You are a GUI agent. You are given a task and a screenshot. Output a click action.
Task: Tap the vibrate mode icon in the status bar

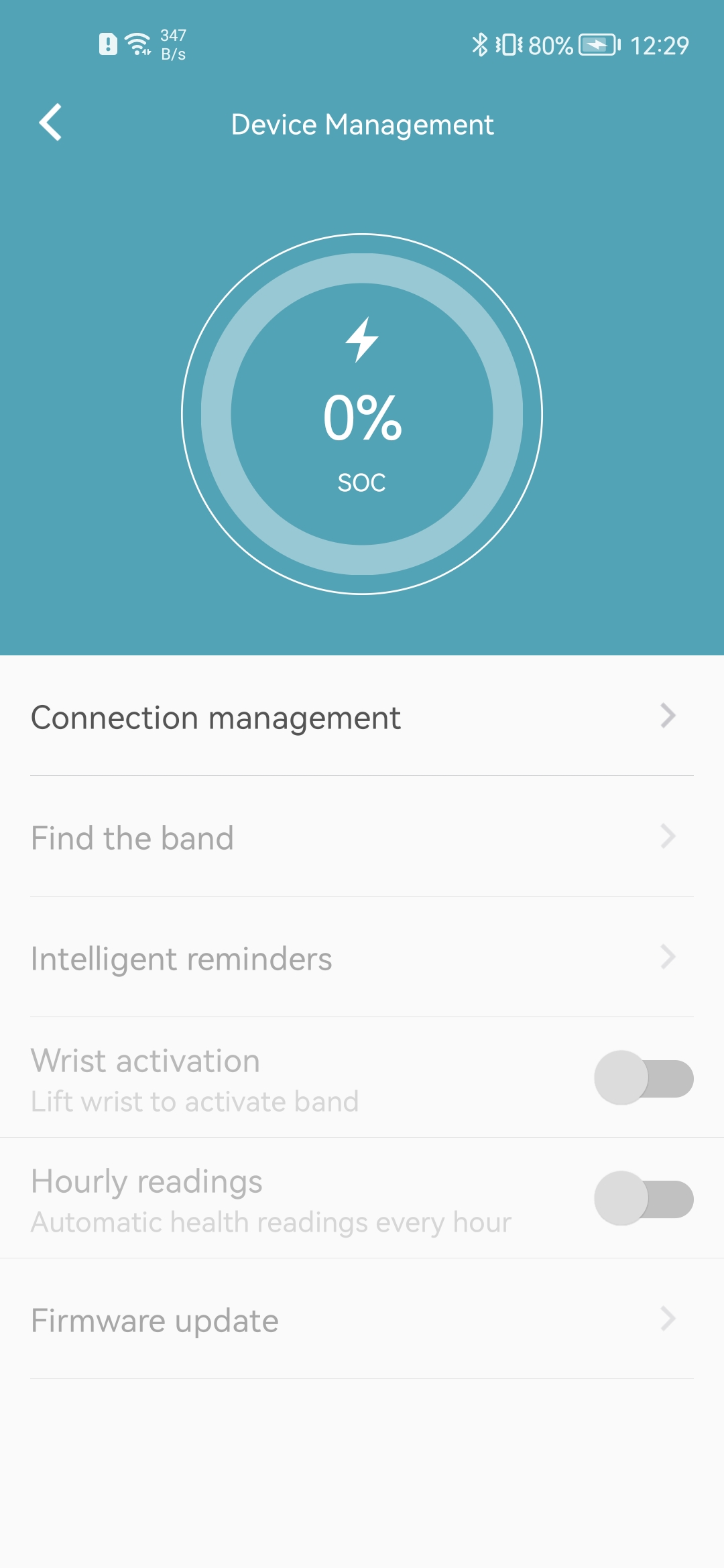click(x=509, y=44)
